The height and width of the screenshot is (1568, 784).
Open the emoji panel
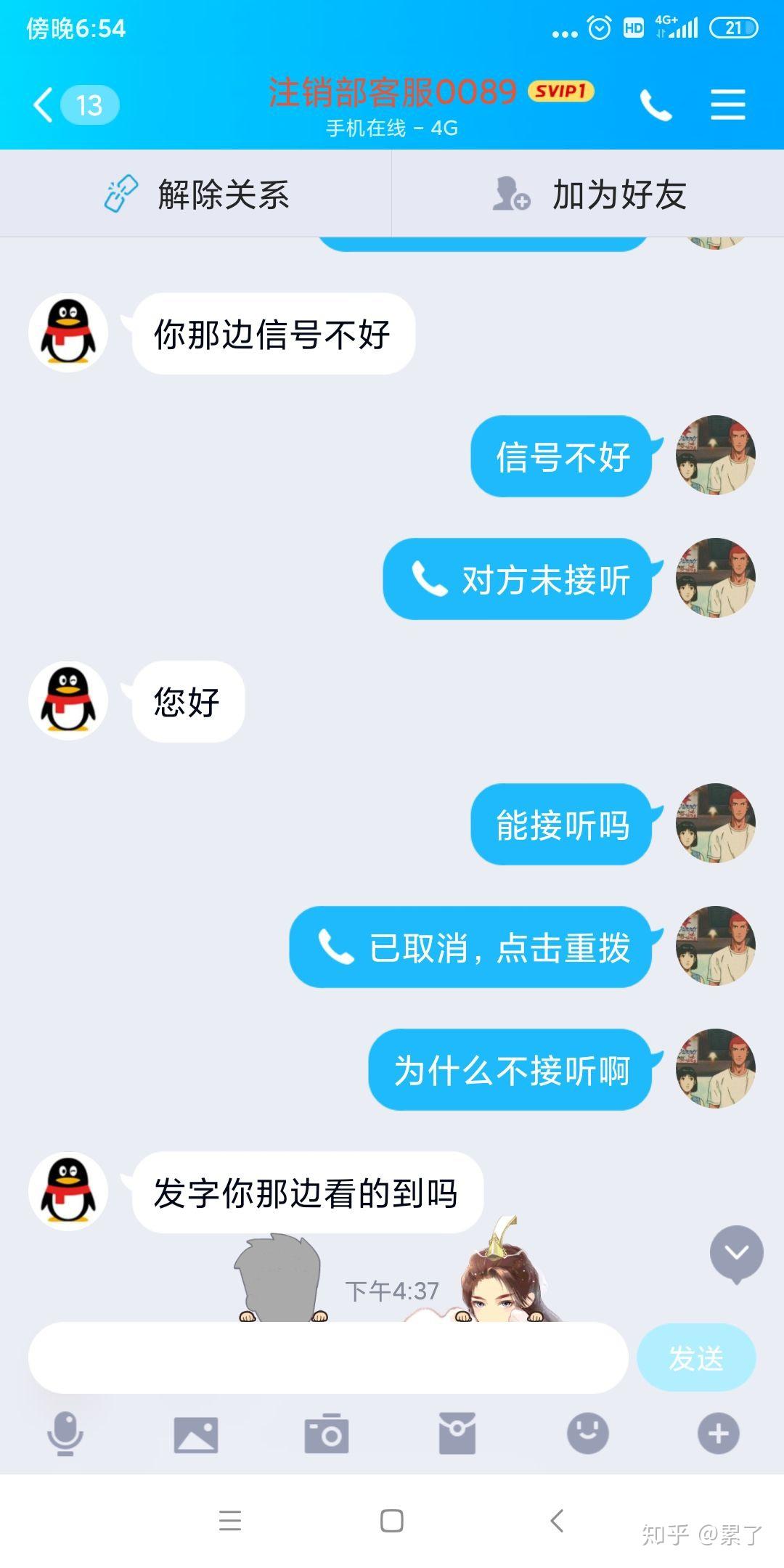click(x=587, y=1434)
